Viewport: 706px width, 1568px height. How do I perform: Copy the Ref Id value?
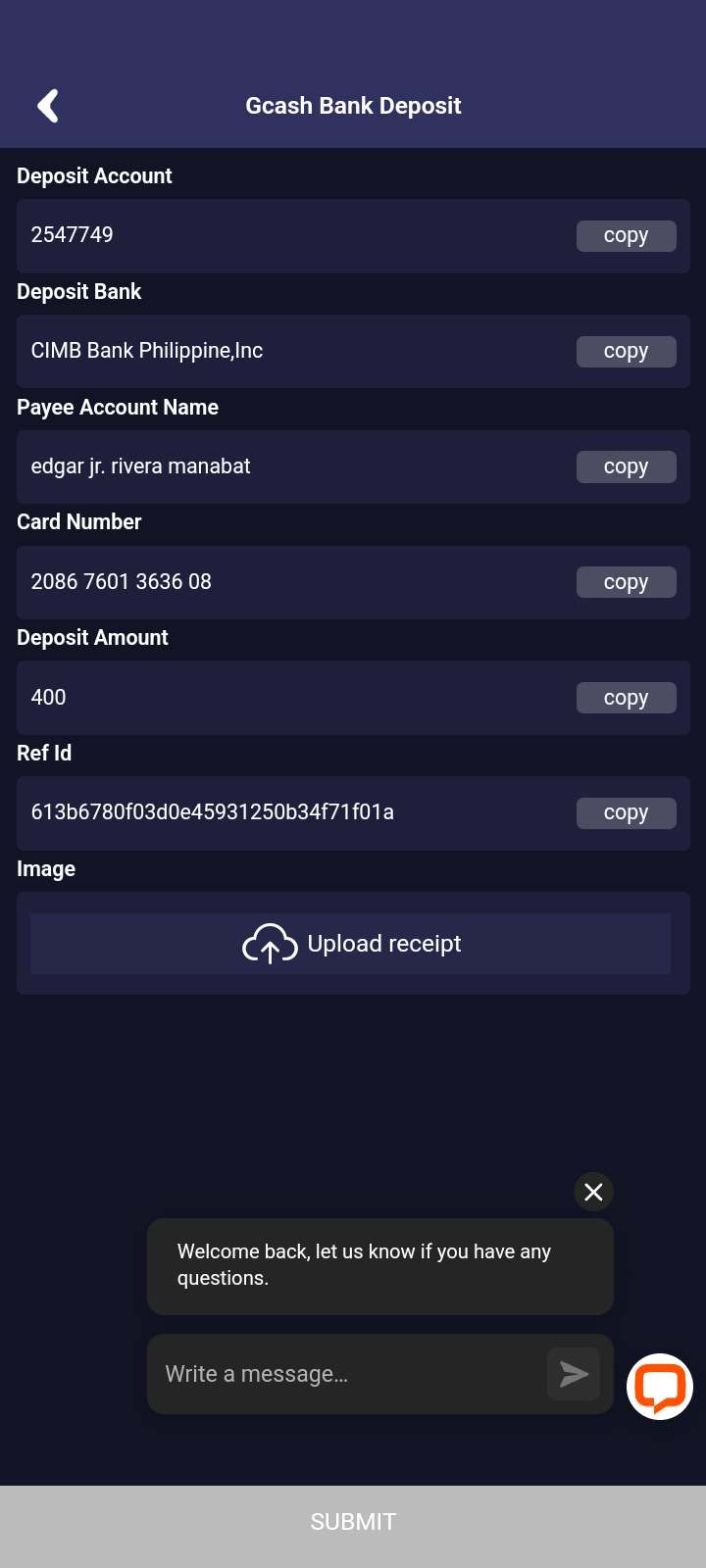(626, 812)
